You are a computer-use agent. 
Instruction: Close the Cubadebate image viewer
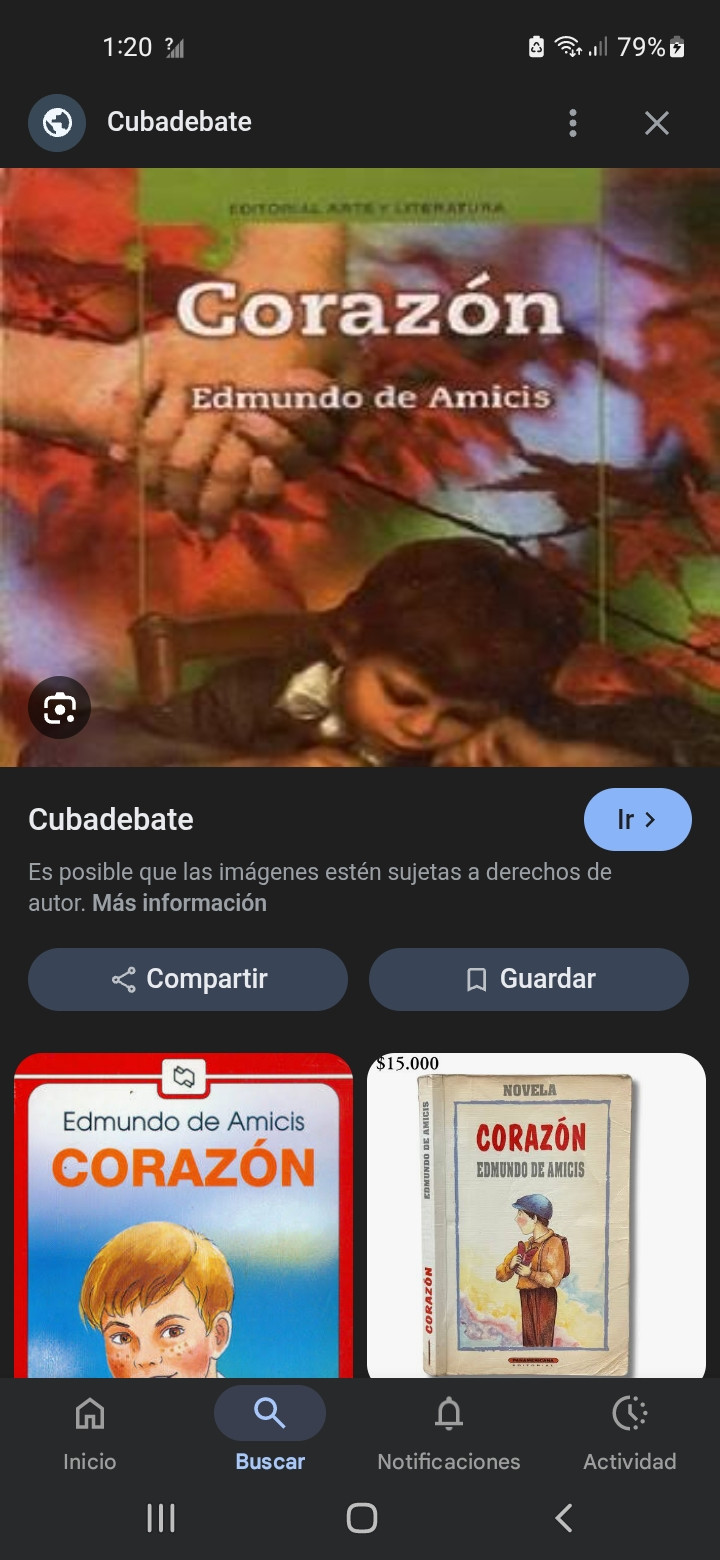pos(656,123)
